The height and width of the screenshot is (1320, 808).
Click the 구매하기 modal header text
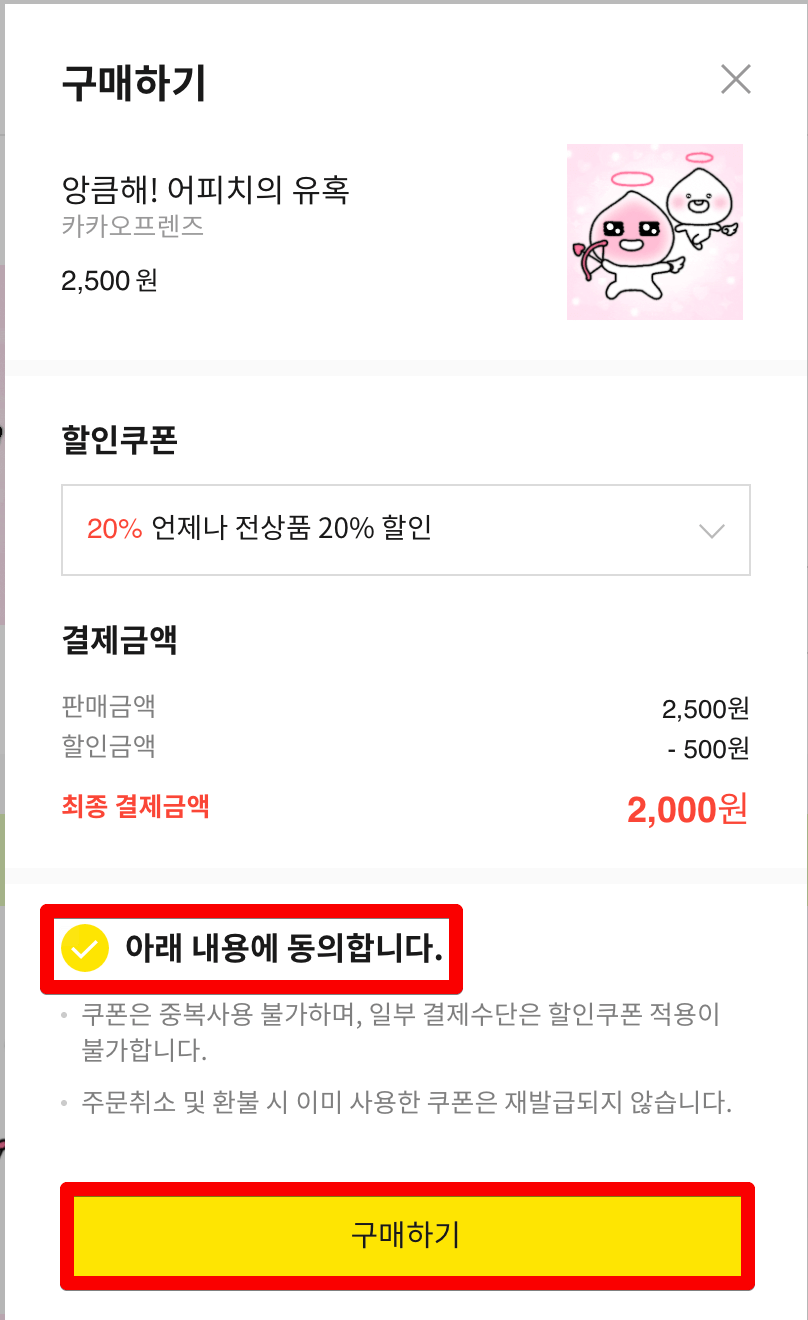click(135, 80)
